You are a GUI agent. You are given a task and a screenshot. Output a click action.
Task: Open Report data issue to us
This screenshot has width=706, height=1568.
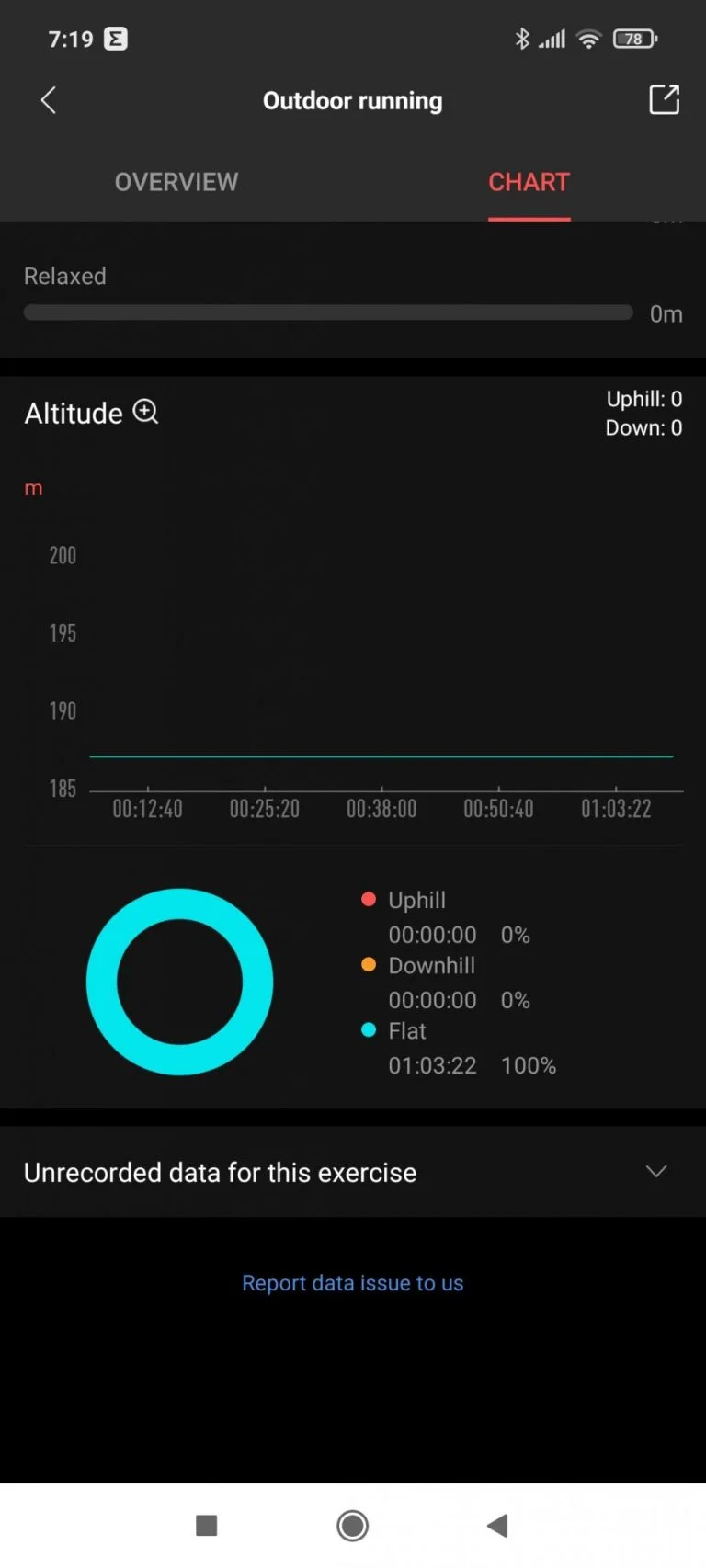353,1283
